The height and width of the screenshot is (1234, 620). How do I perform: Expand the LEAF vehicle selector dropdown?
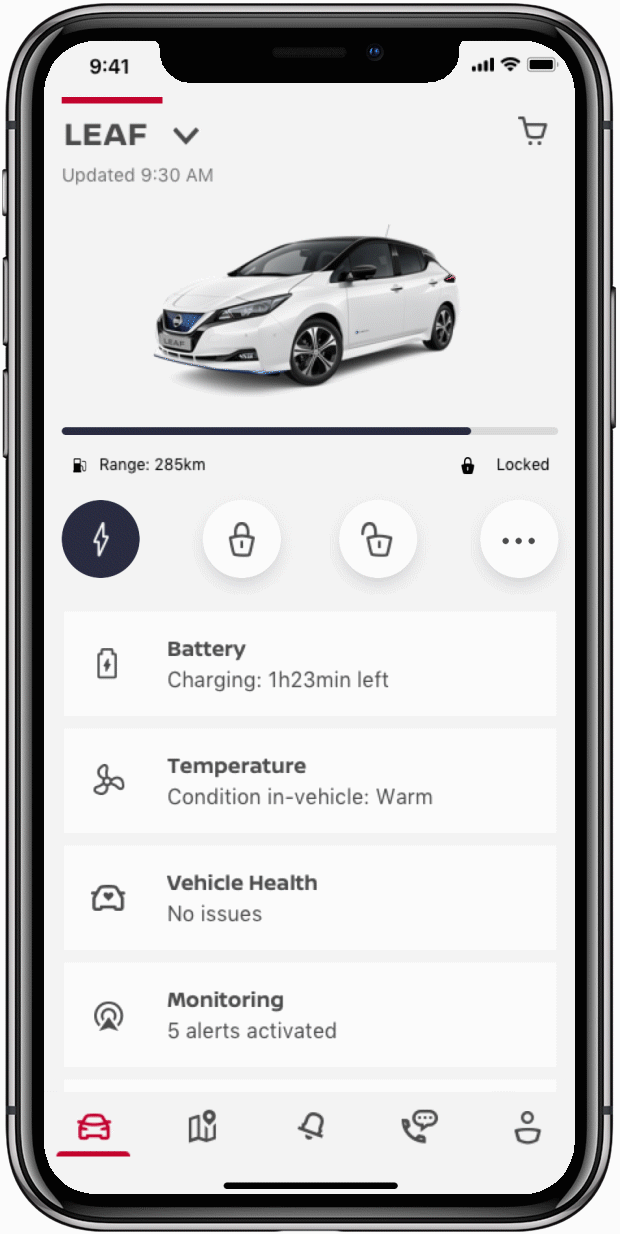coord(186,135)
